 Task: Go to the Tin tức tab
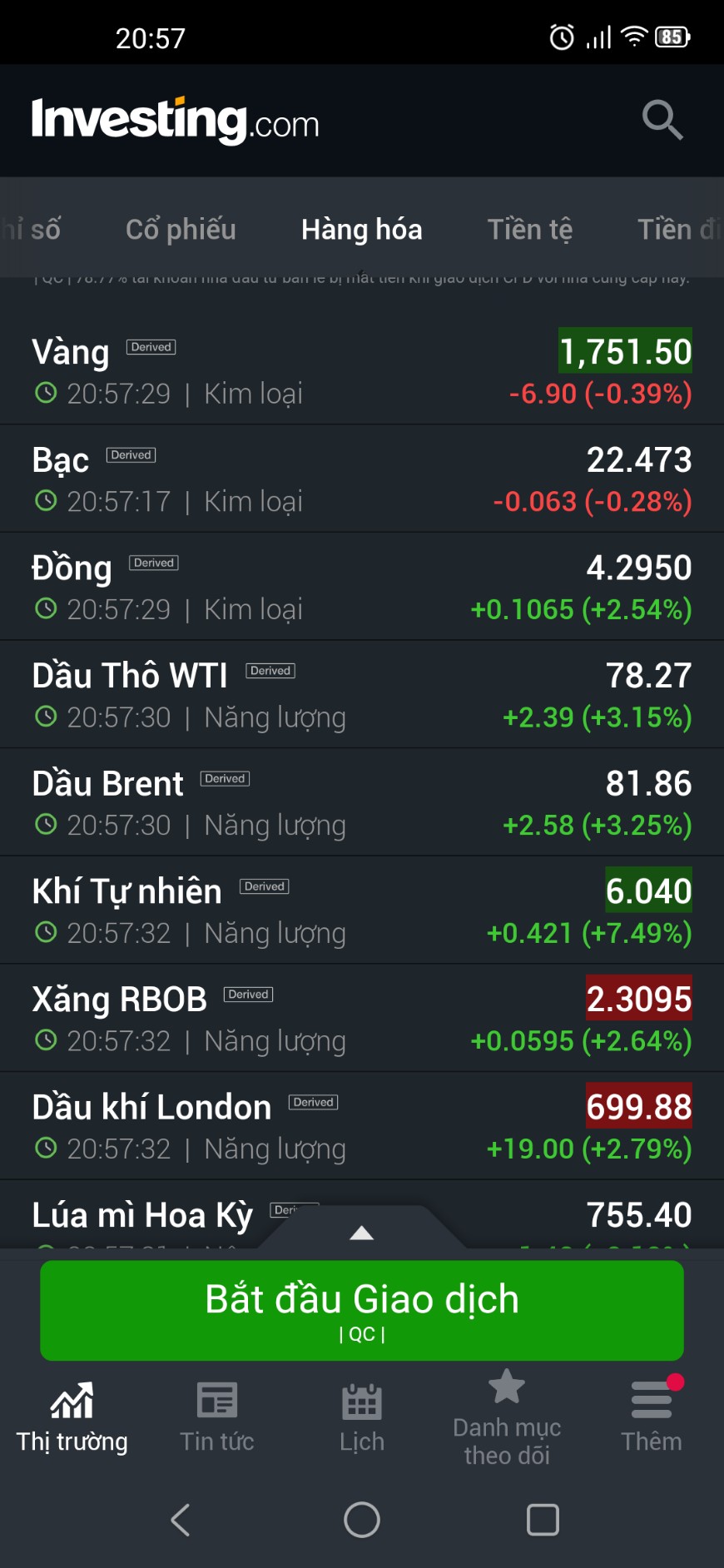pos(217,1417)
